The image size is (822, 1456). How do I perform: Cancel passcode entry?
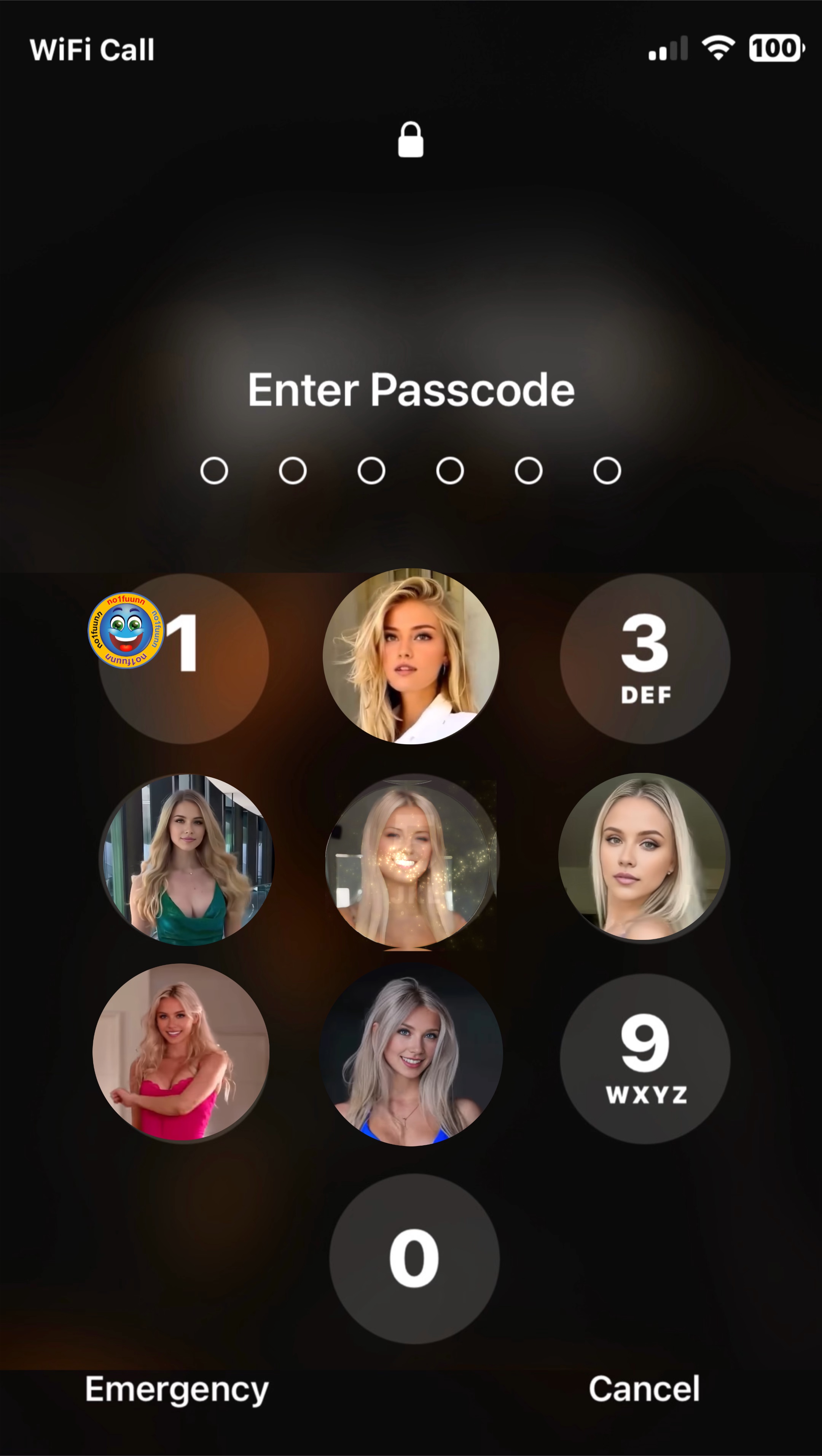pos(644,1389)
